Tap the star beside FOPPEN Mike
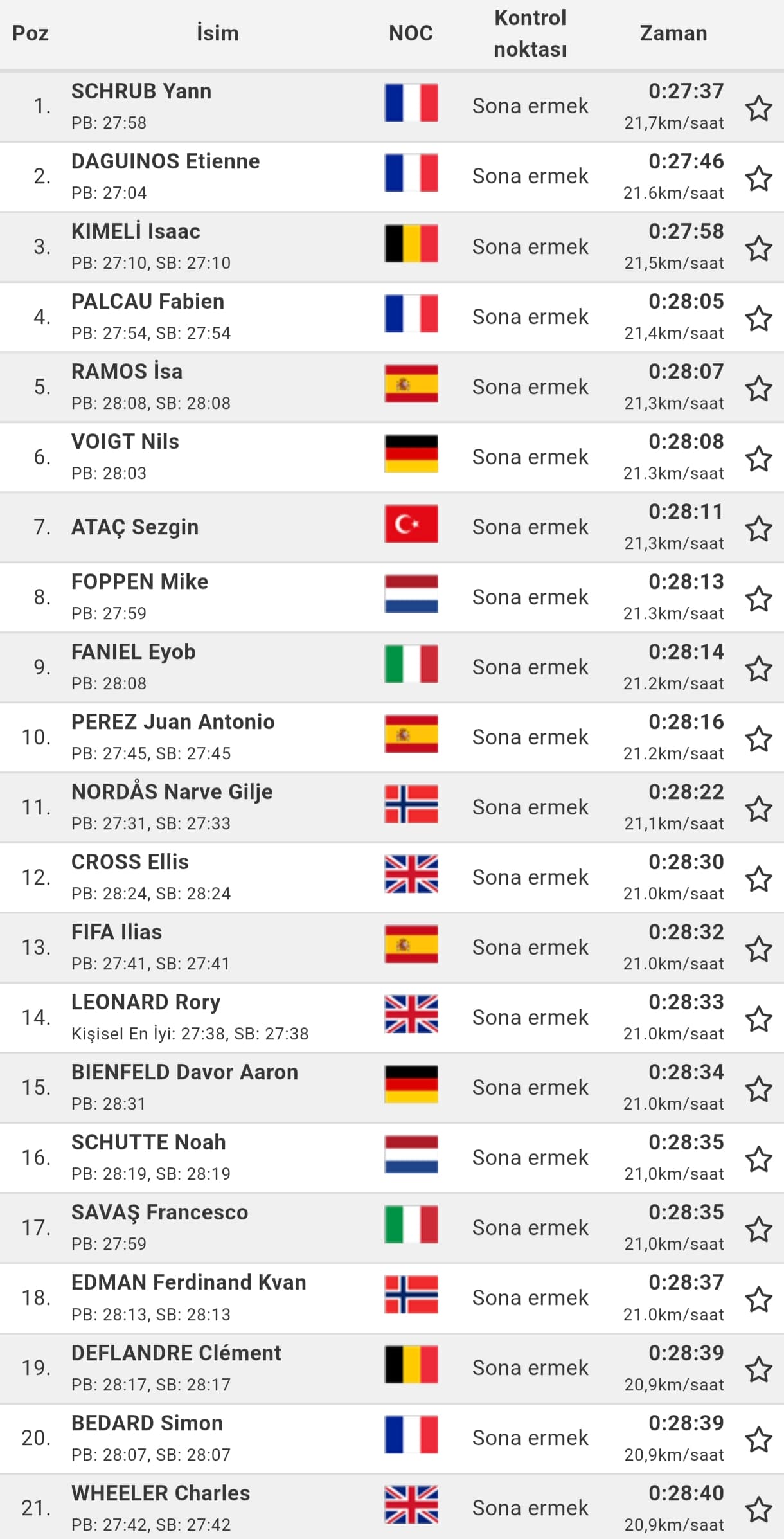Image resolution: width=784 pixels, height=1539 pixels. (758, 598)
